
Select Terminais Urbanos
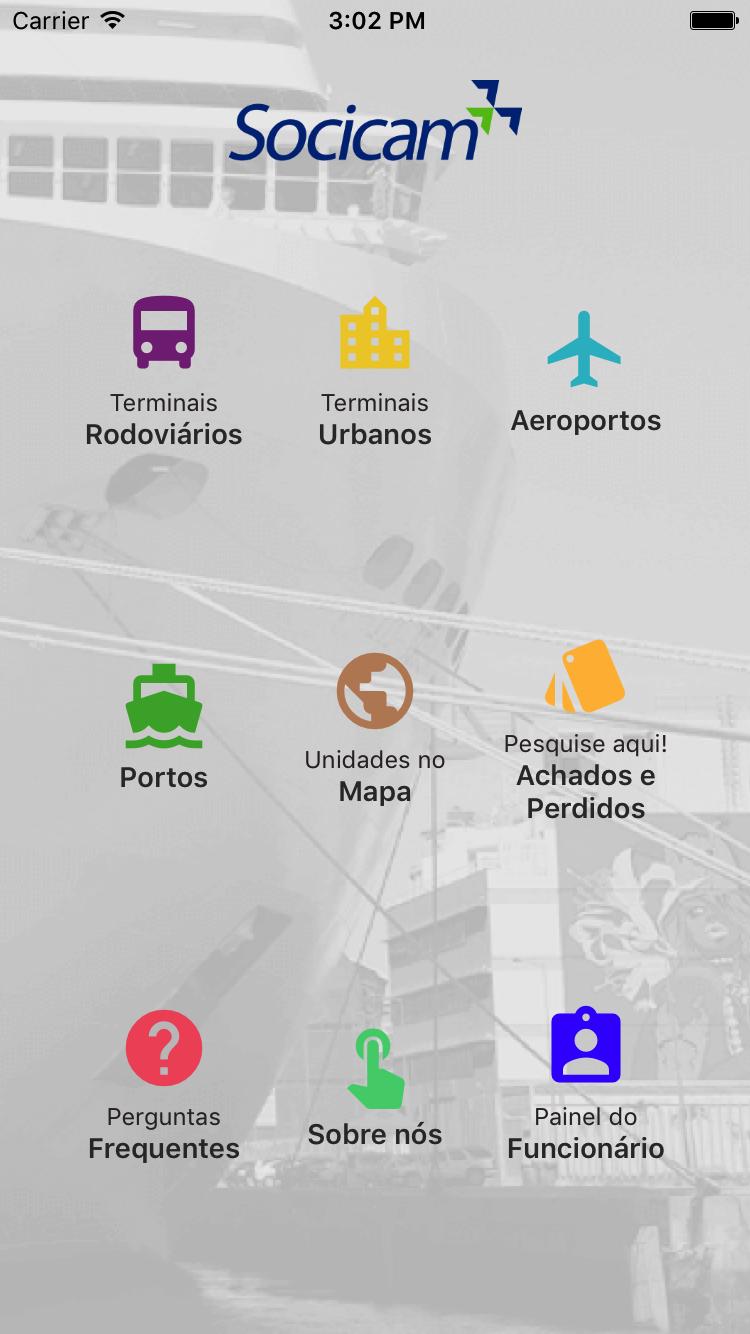tap(375, 370)
